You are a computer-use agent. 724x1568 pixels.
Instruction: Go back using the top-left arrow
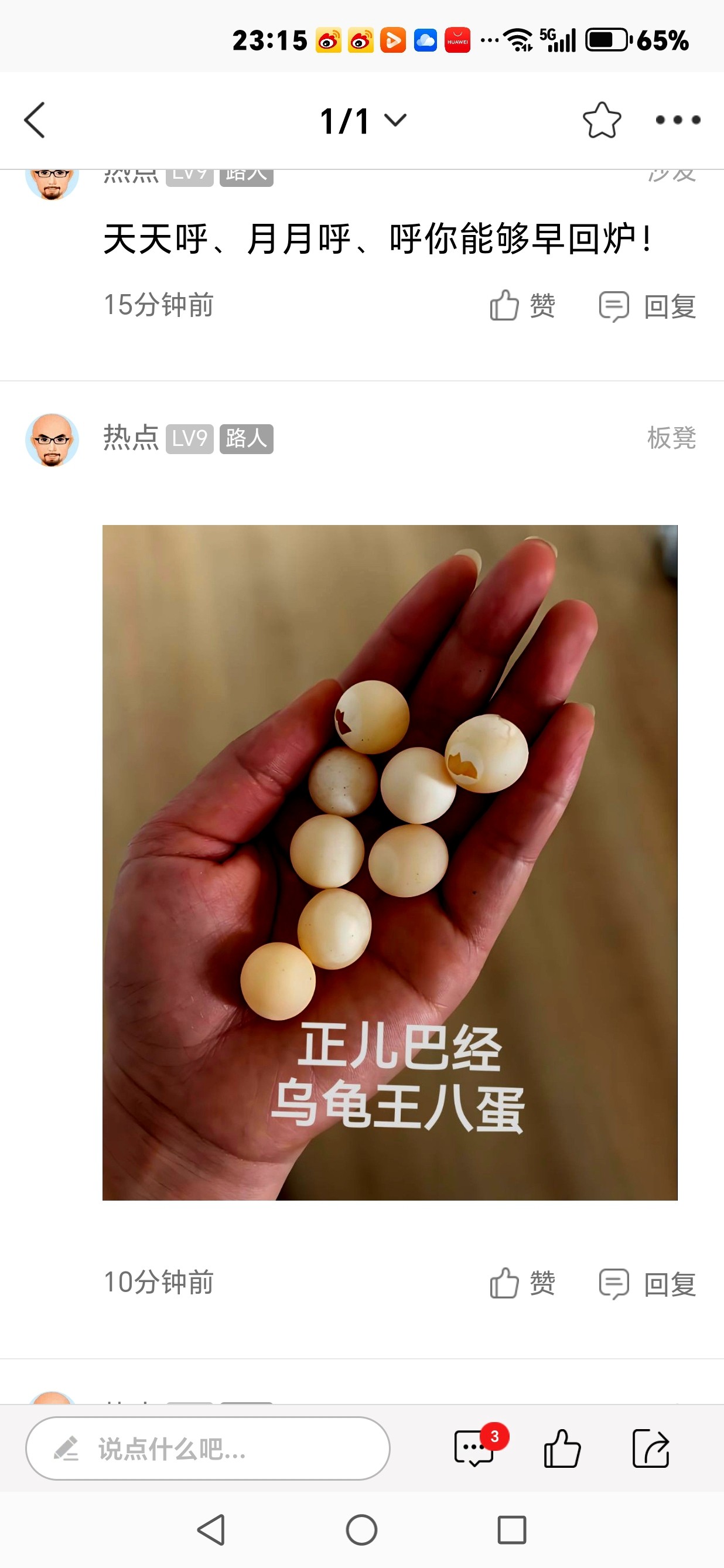[35, 120]
